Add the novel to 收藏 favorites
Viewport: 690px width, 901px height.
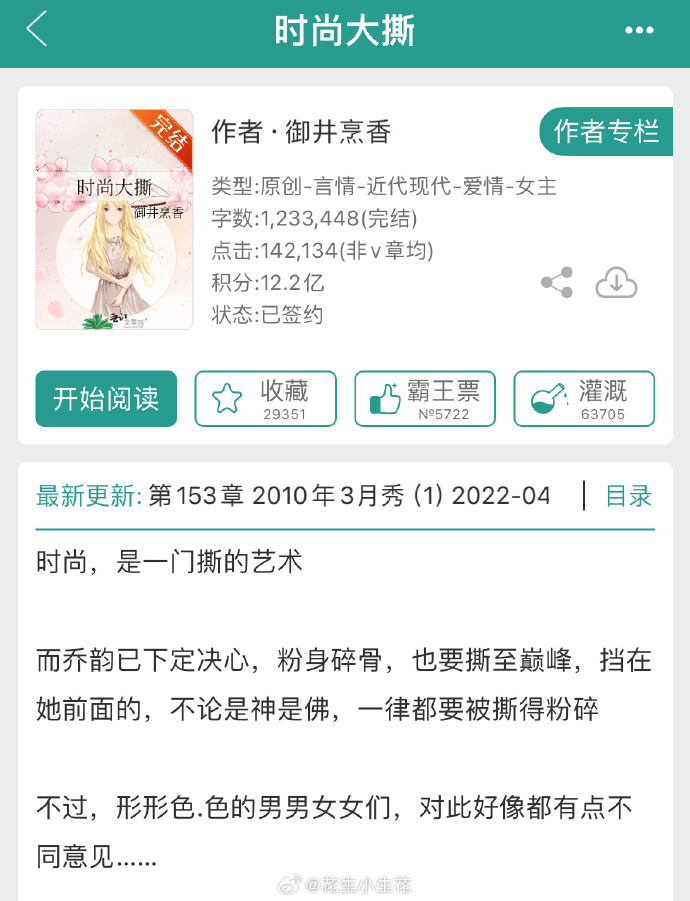pyautogui.click(x=265, y=399)
